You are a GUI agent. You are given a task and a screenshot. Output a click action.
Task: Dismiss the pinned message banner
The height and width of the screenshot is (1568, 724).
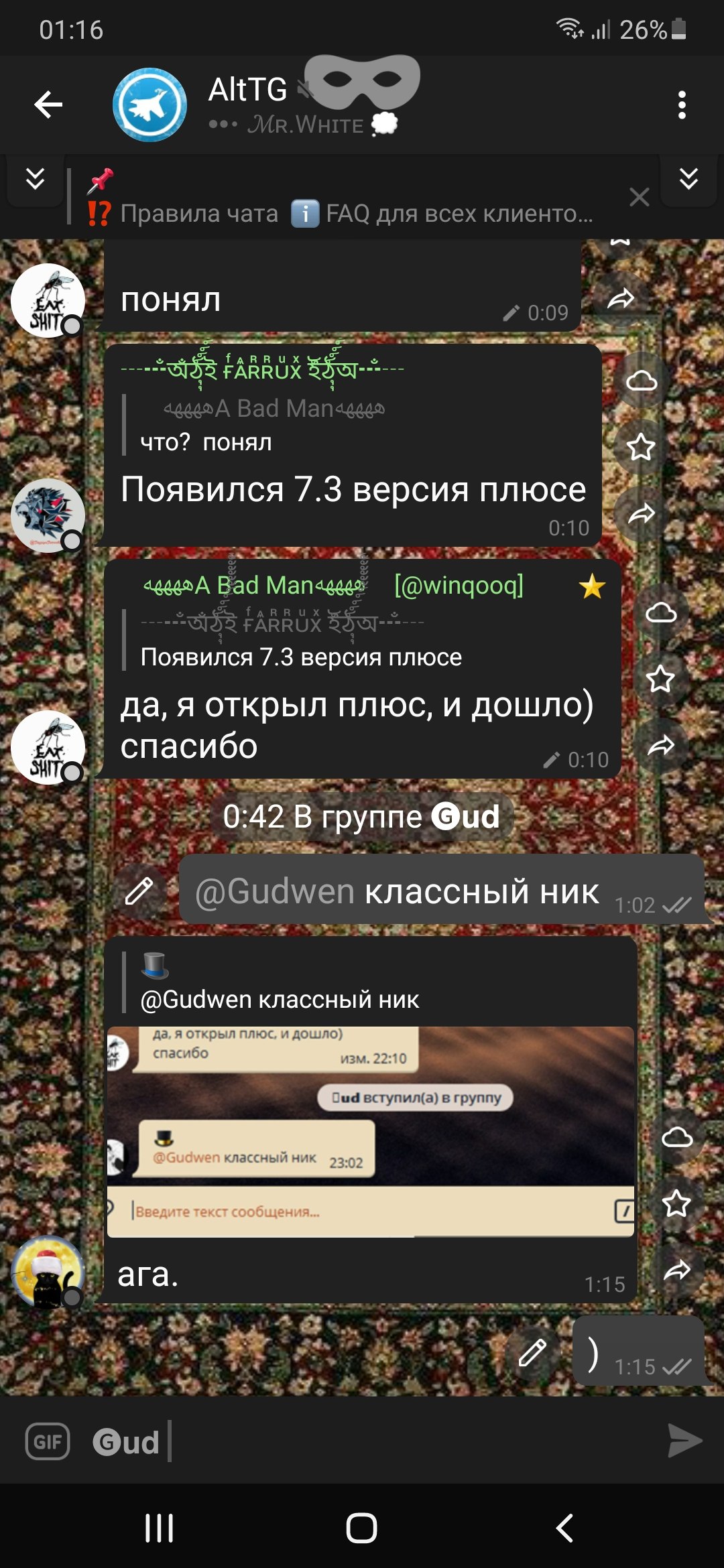click(639, 197)
